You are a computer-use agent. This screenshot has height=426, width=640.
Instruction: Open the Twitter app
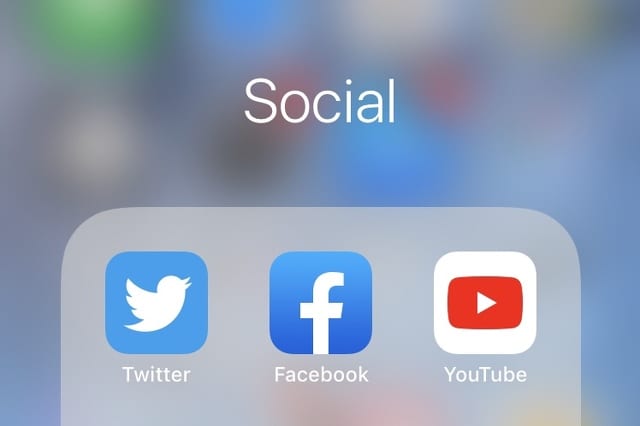click(x=156, y=303)
